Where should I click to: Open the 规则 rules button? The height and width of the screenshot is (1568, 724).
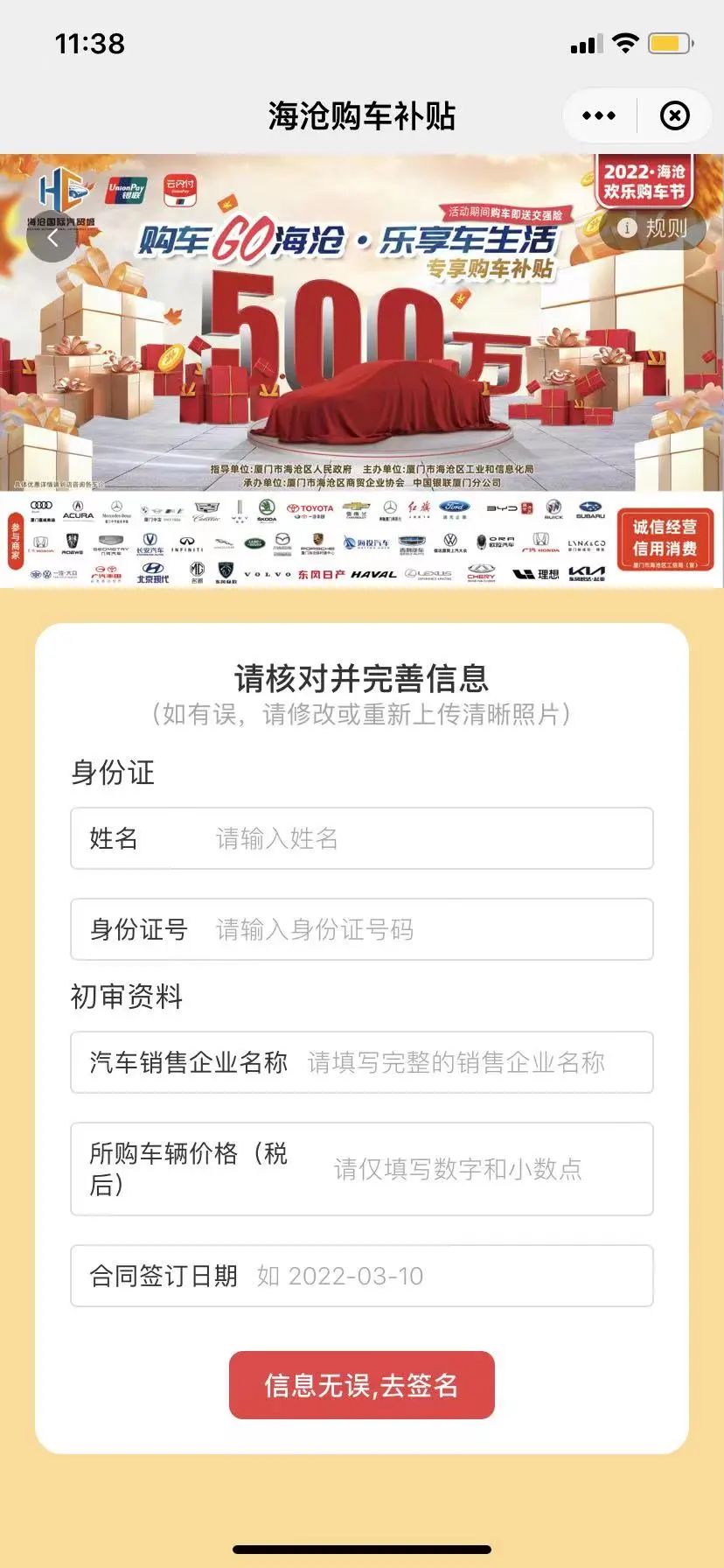pos(653,228)
